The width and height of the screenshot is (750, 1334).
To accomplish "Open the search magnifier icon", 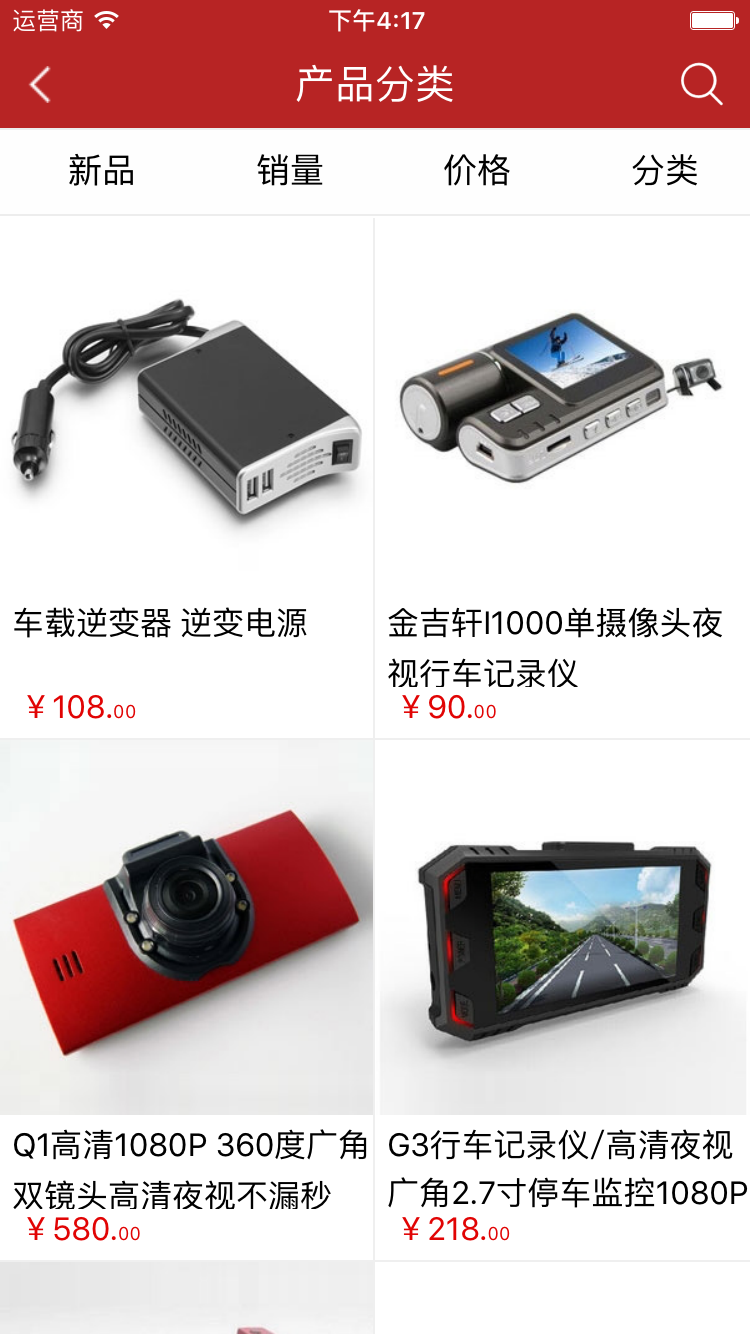I will (701, 85).
